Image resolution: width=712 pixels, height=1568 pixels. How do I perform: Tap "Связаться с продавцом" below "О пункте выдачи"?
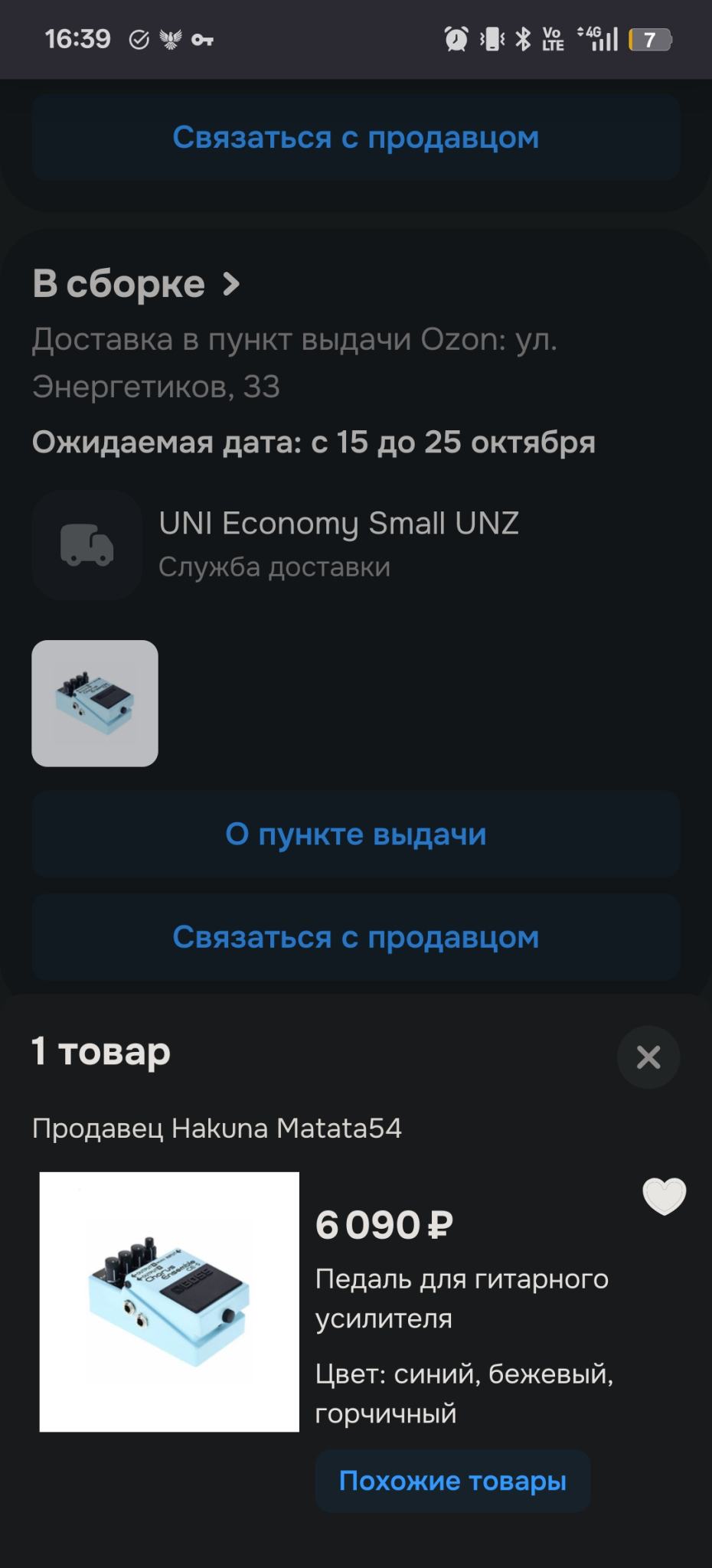point(355,937)
